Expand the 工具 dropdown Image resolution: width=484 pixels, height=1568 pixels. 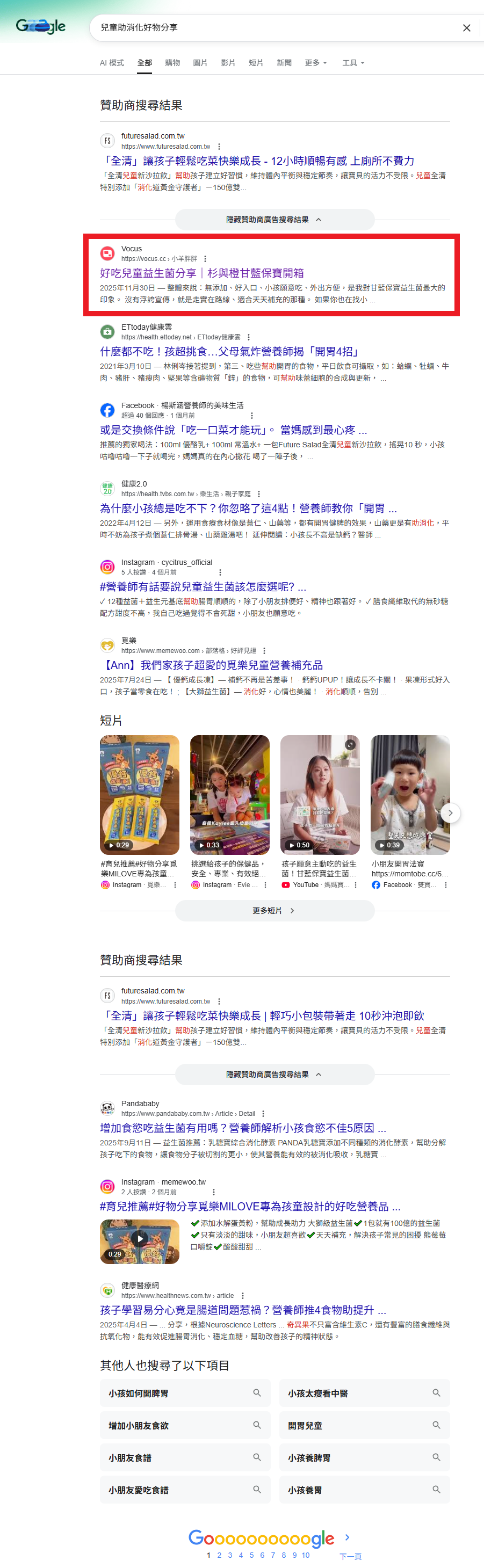coord(352,63)
